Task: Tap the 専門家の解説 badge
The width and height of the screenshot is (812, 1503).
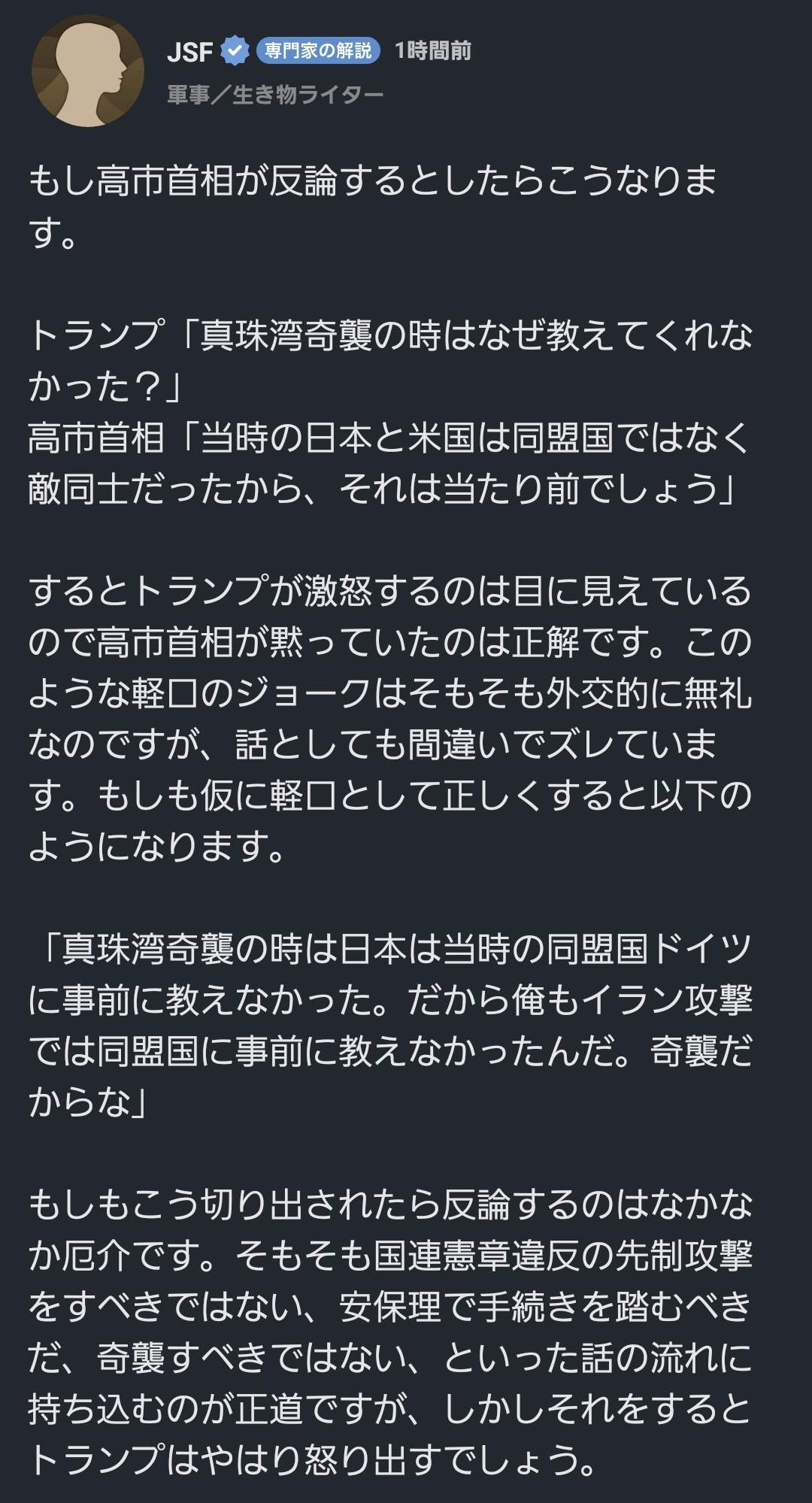Action: tap(318, 51)
